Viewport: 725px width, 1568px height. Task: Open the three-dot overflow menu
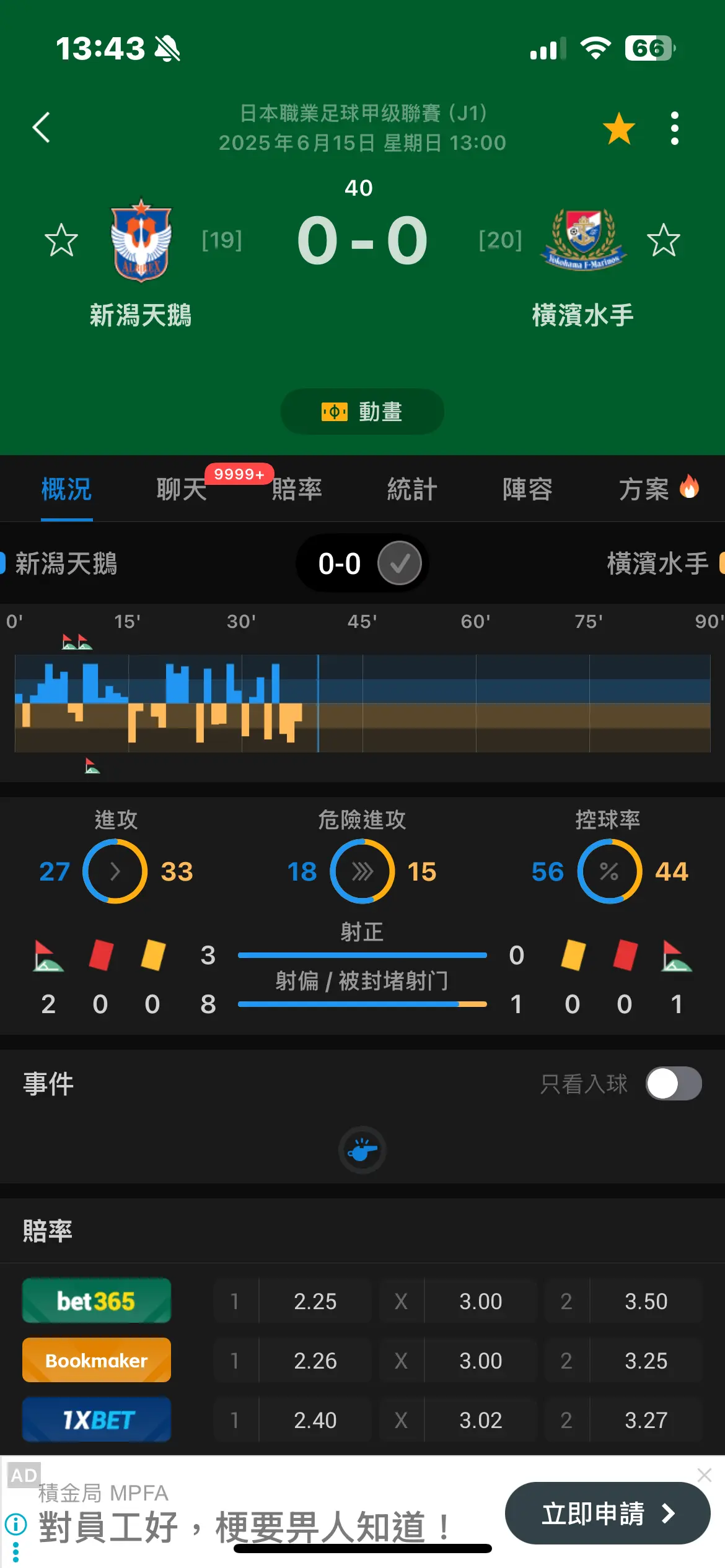675,128
